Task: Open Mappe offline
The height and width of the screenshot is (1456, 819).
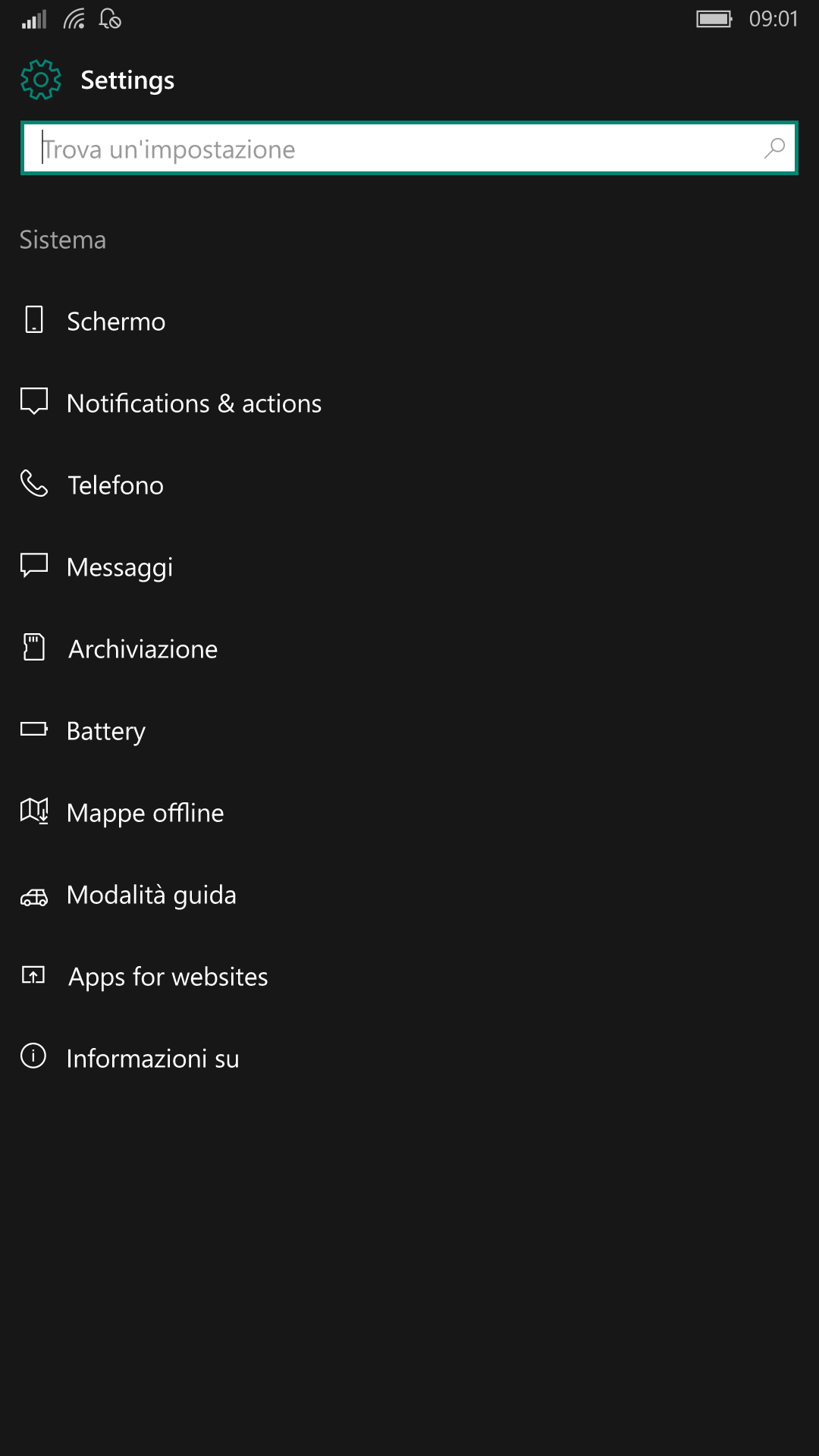Action: (409, 812)
